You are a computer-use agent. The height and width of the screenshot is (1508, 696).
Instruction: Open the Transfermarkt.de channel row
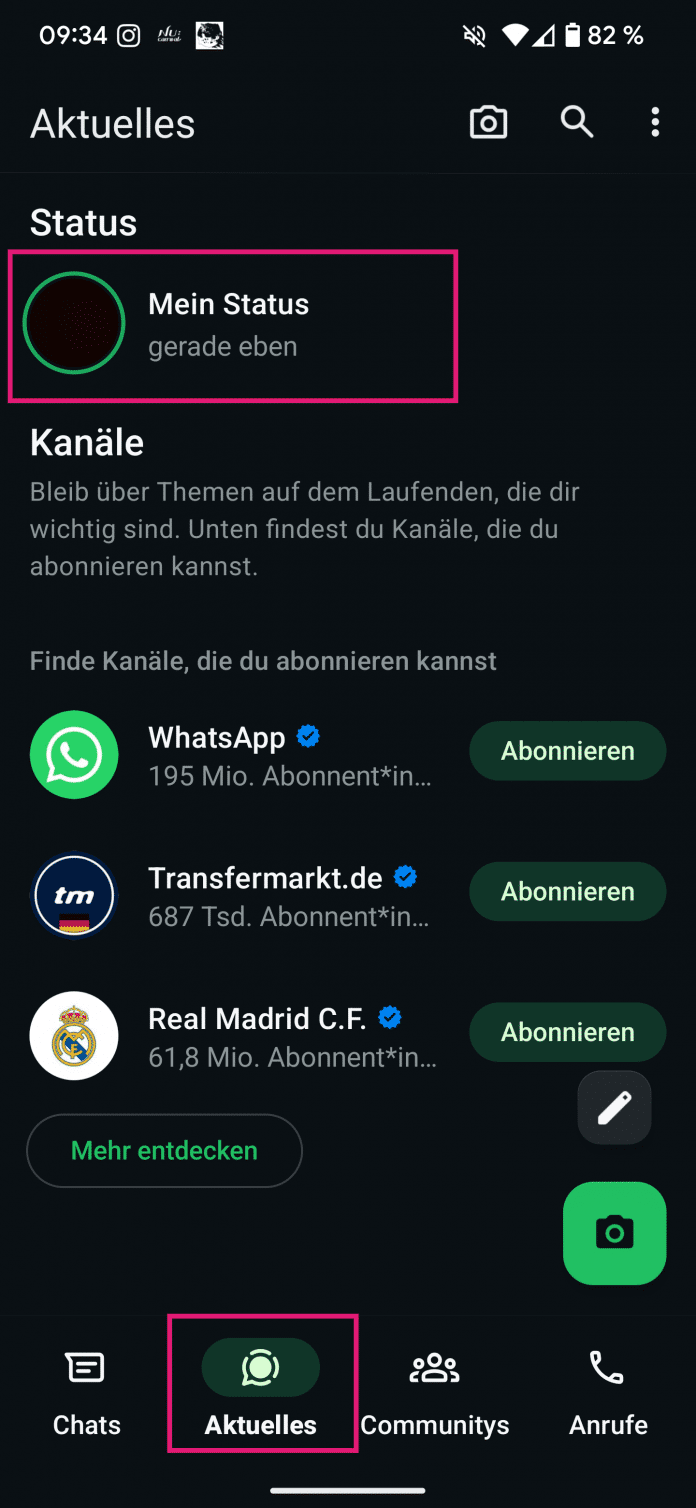tap(250, 895)
